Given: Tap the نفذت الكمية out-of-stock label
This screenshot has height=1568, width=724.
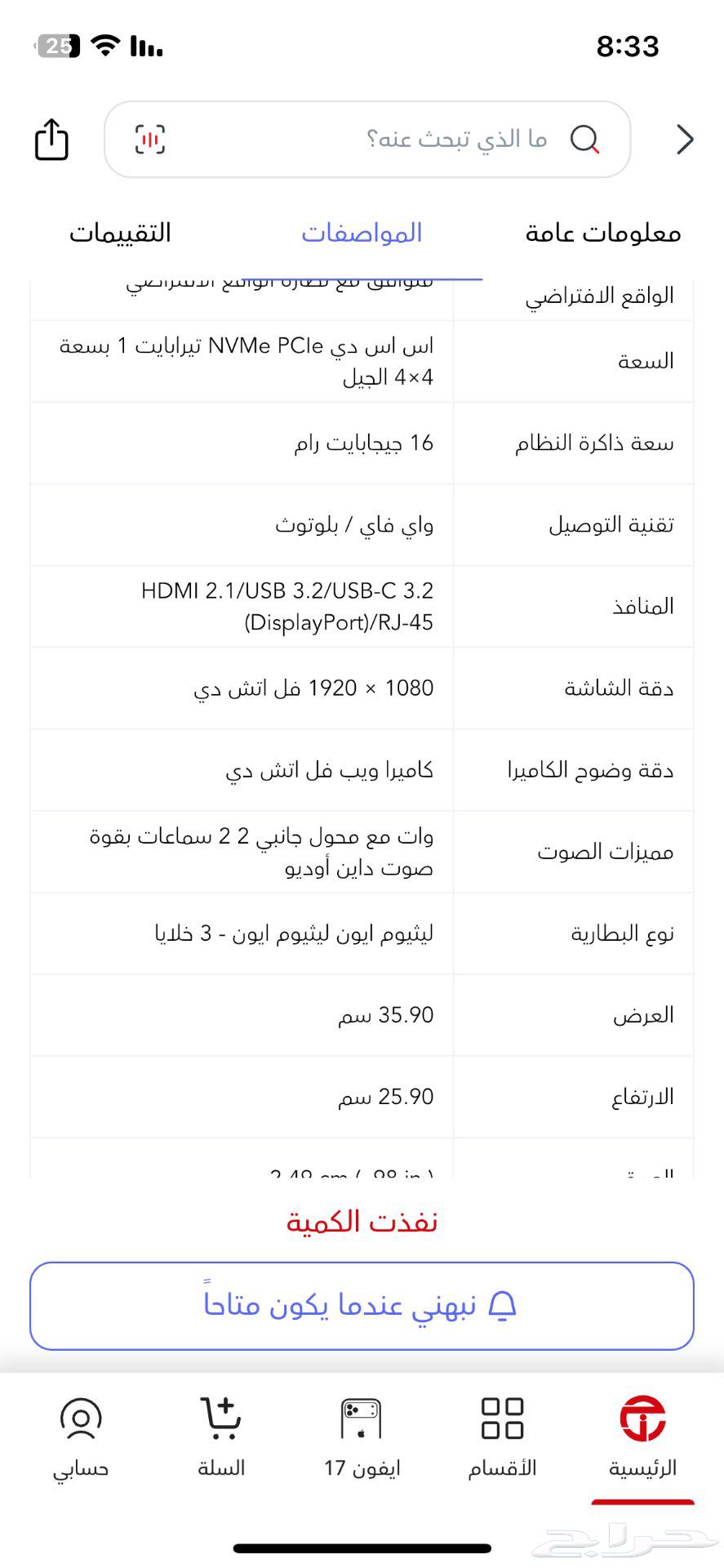Looking at the screenshot, I should (x=362, y=1220).
